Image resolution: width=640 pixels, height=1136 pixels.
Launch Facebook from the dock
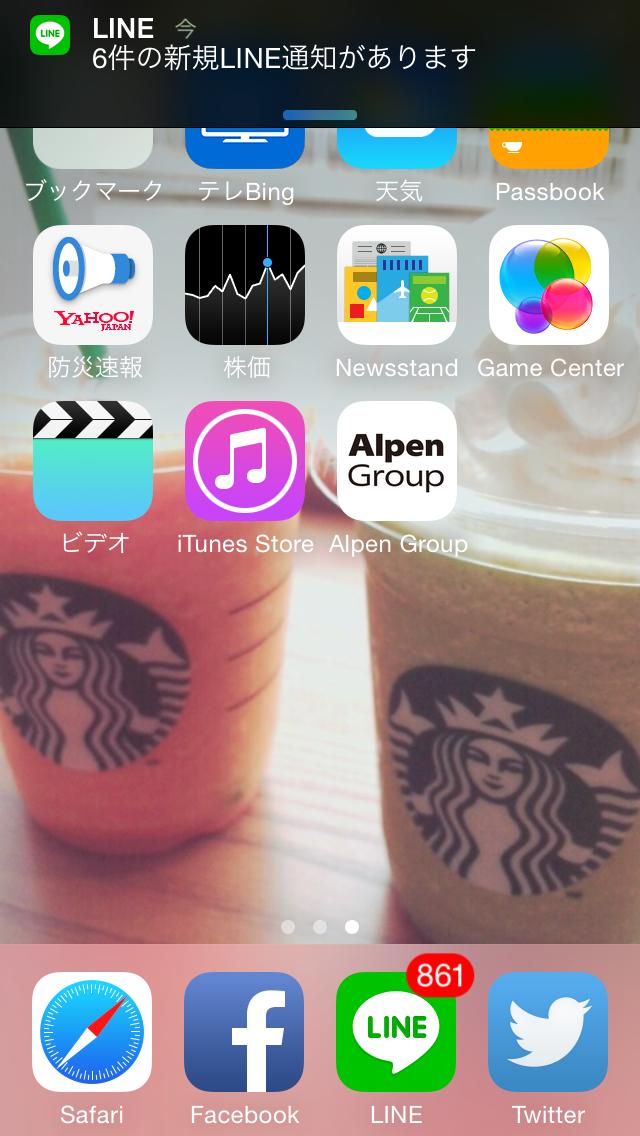(x=244, y=1031)
